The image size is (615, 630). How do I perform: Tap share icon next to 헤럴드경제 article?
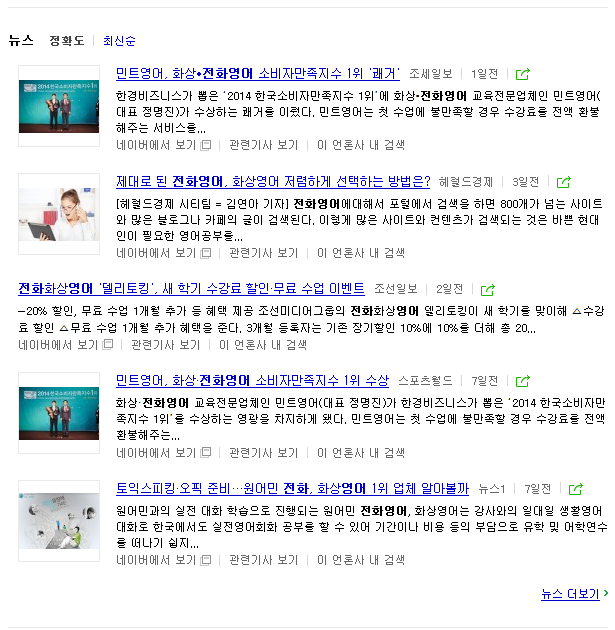click(x=564, y=183)
